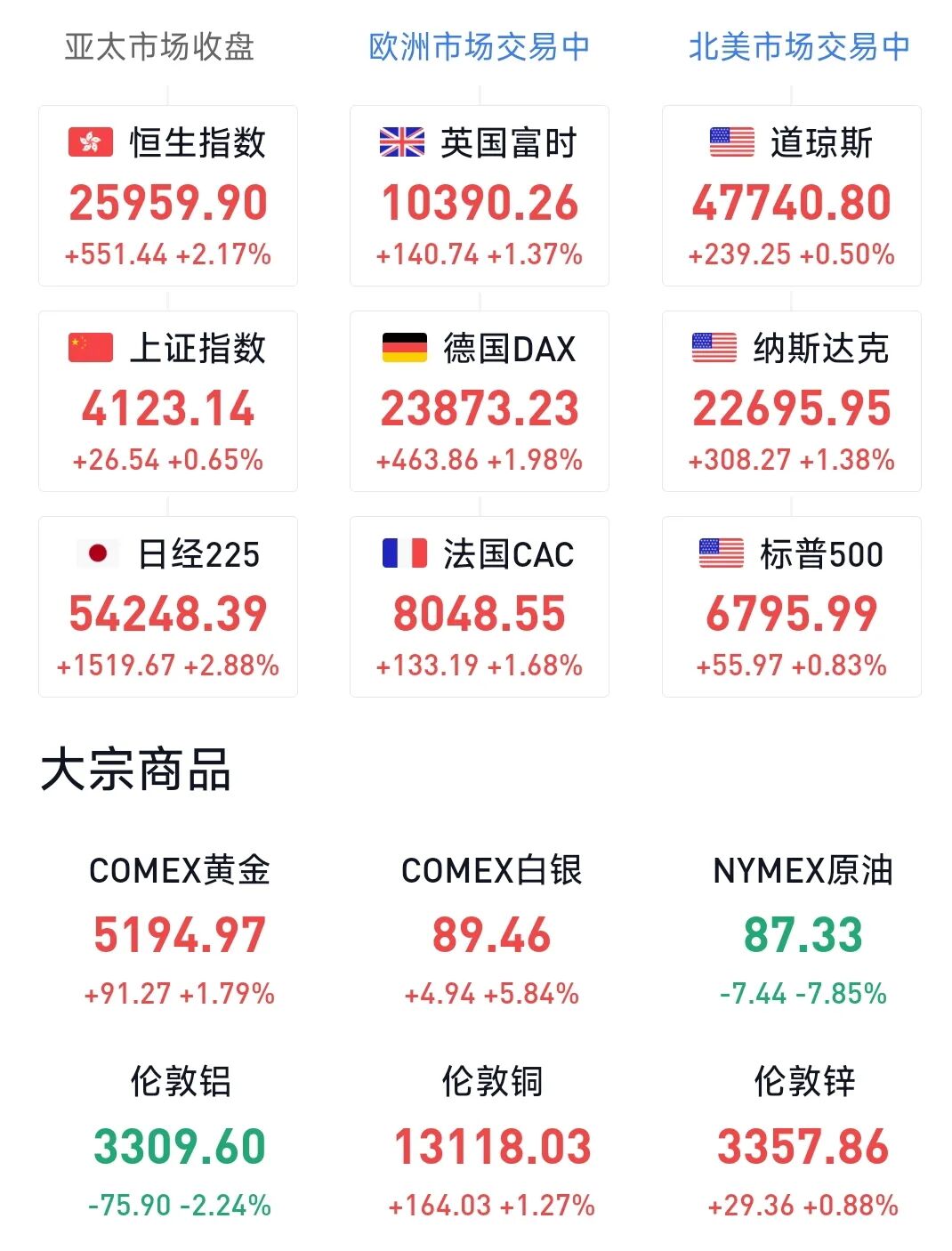
Task: Select the 伦敦铝 commodity item
Action: [180, 1143]
